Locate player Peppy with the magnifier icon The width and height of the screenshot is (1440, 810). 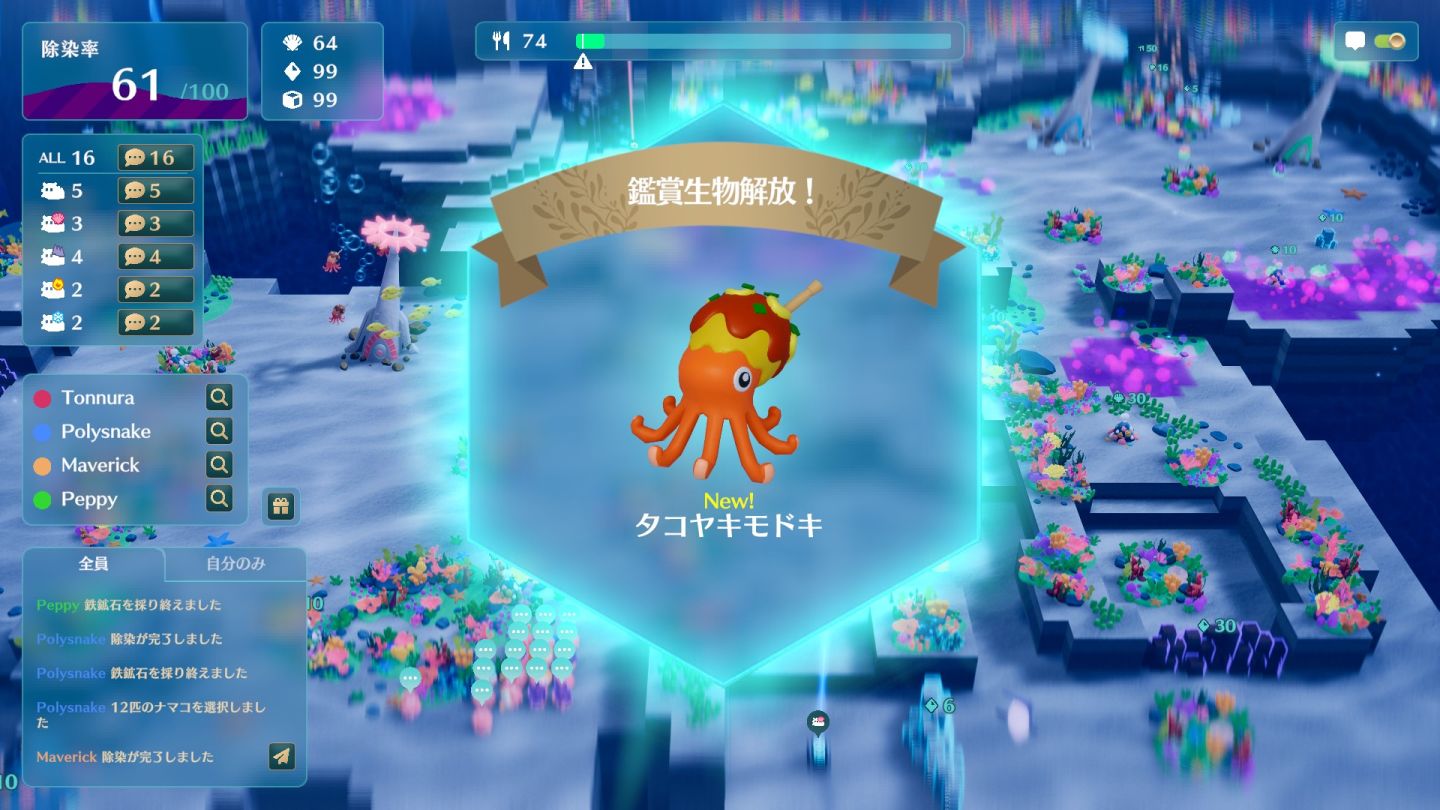click(x=219, y=498)
